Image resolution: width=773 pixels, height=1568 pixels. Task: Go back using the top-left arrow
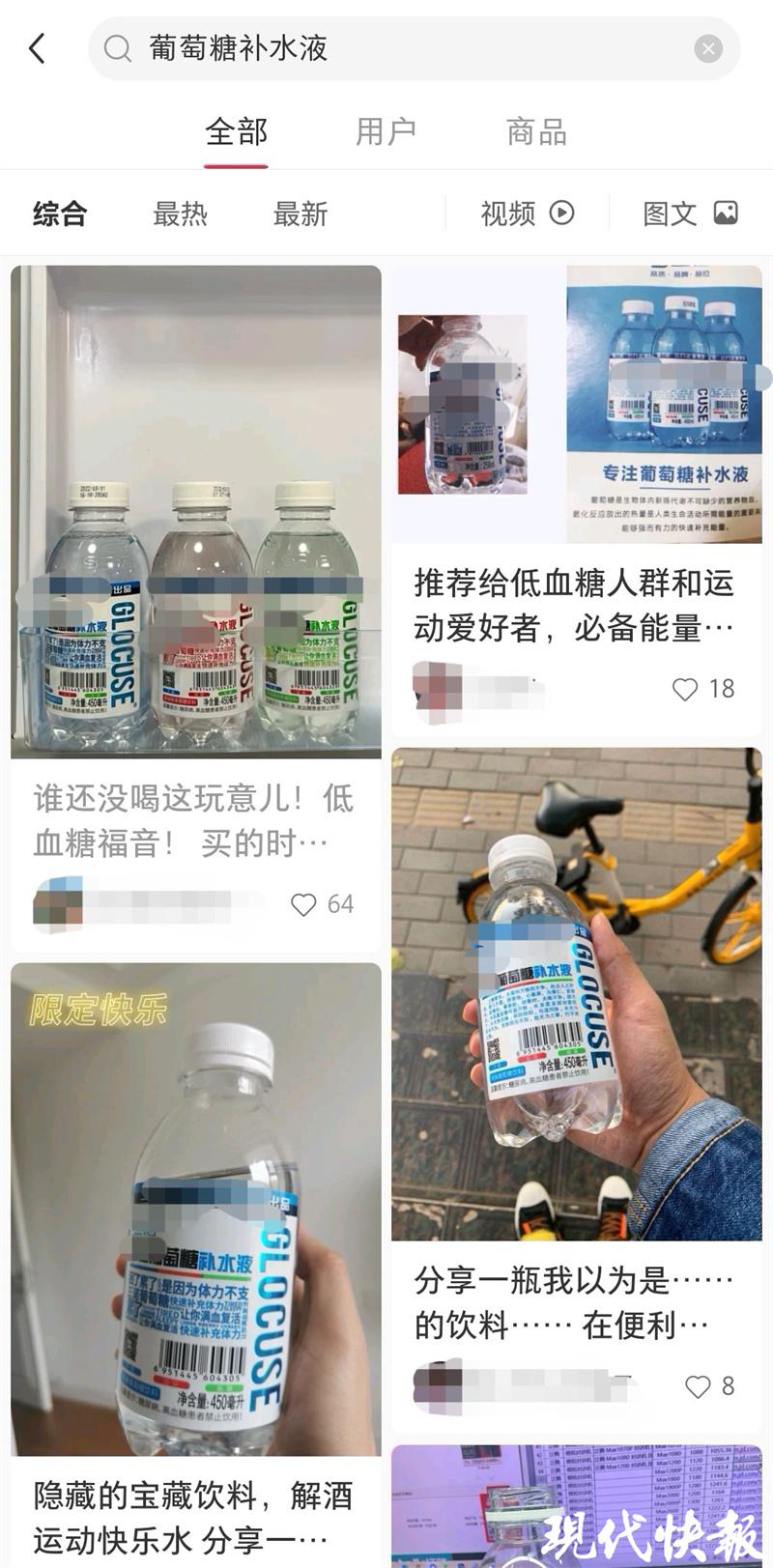[x=37, y=47]
